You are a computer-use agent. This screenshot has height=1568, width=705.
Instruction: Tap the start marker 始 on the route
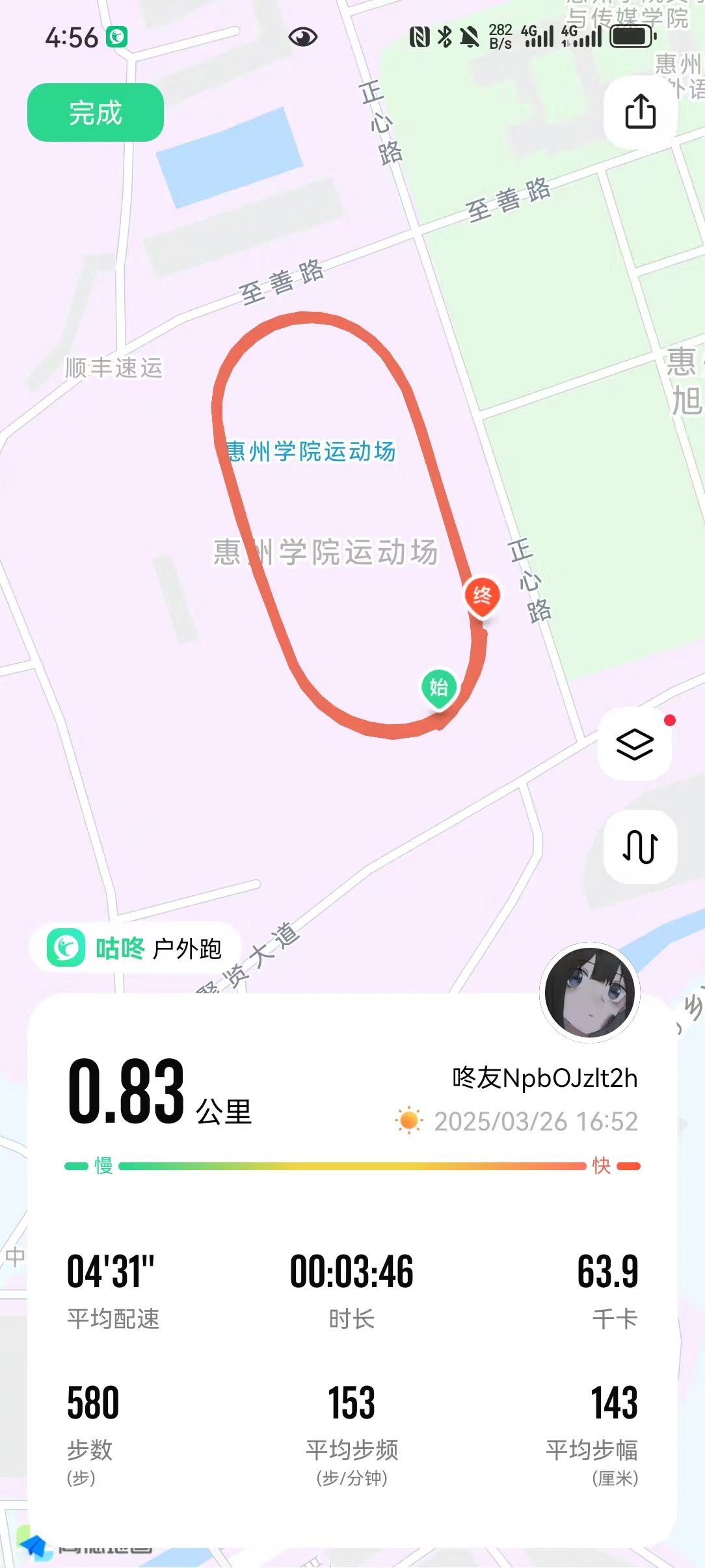(x=439, y=688)
